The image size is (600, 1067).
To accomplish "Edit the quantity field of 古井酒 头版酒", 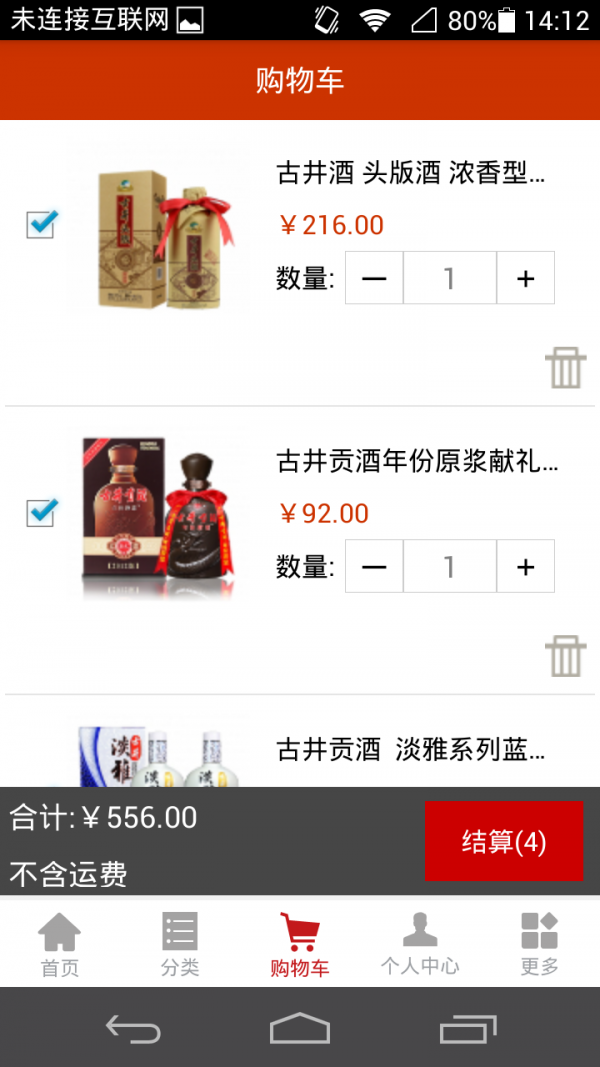I will point(450,278).
